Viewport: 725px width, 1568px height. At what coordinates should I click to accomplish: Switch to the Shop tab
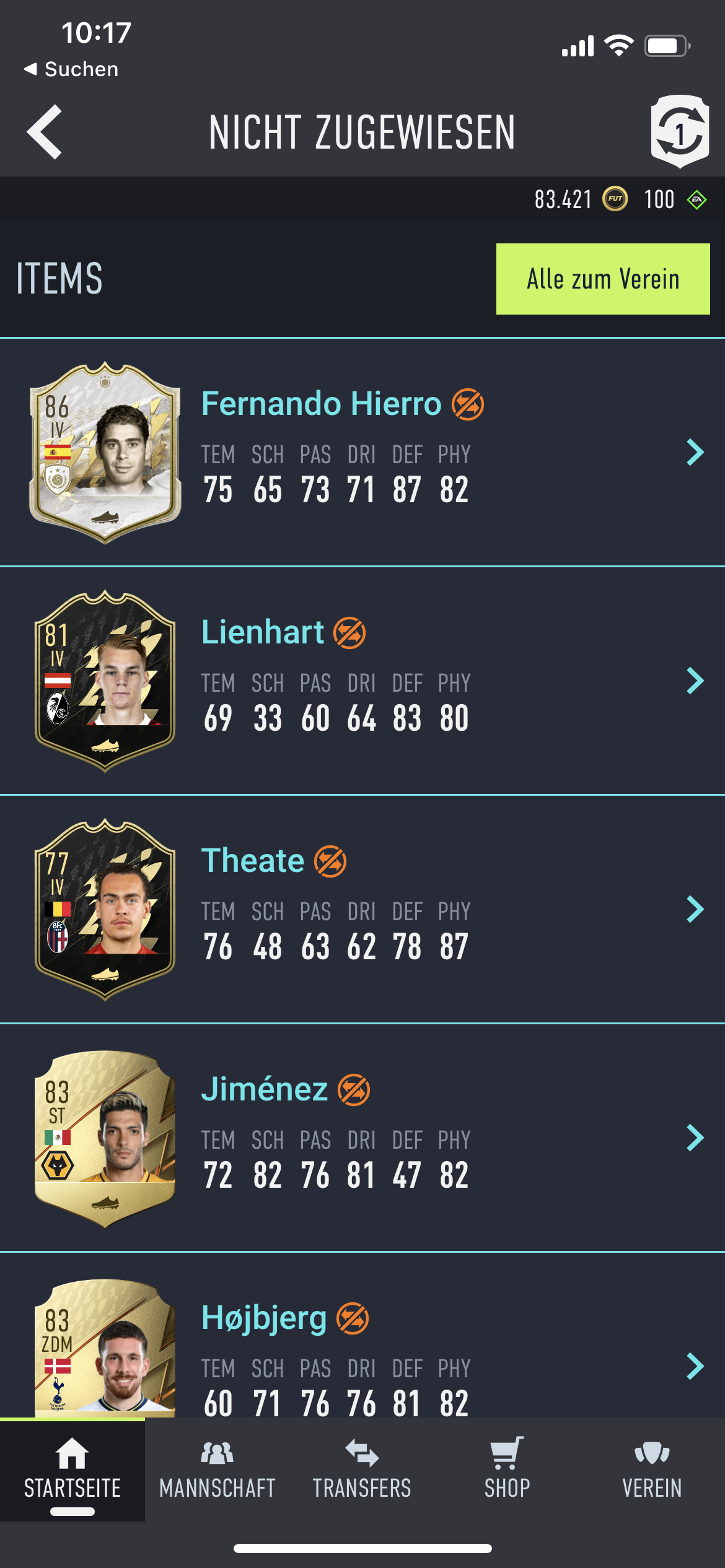507,1470
